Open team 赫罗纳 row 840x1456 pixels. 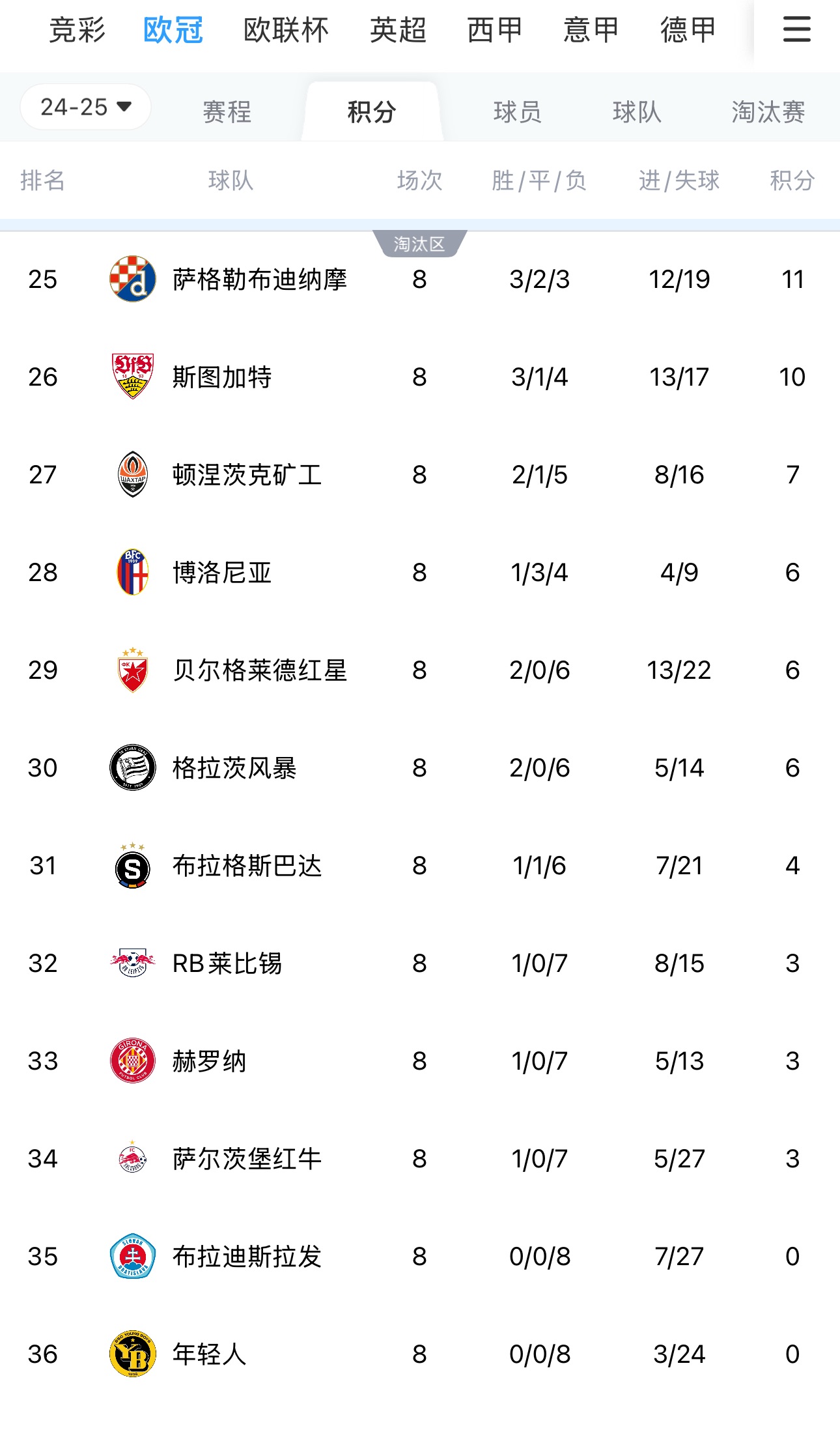[x=208, y=1061]
